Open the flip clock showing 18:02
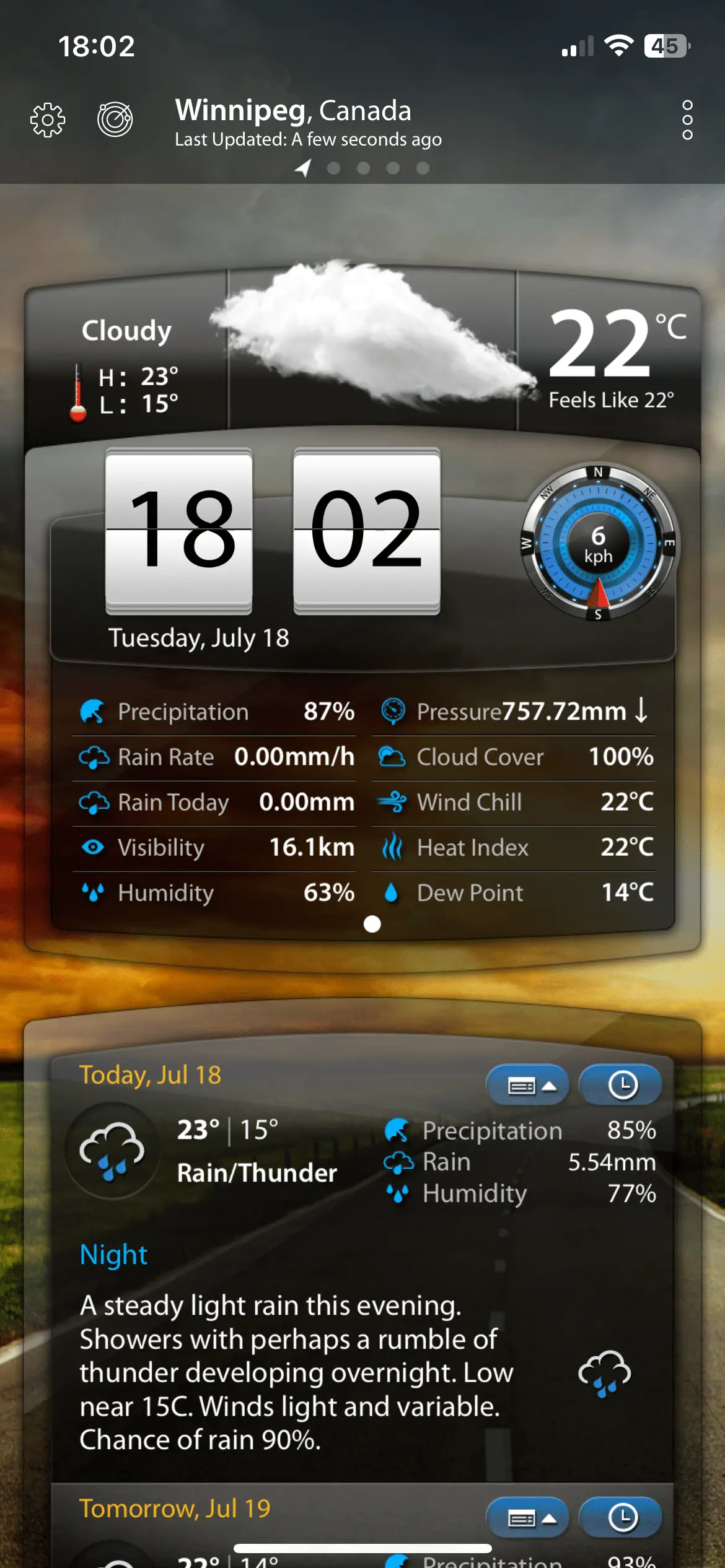Screen dimensions: 725x1568 273,530
